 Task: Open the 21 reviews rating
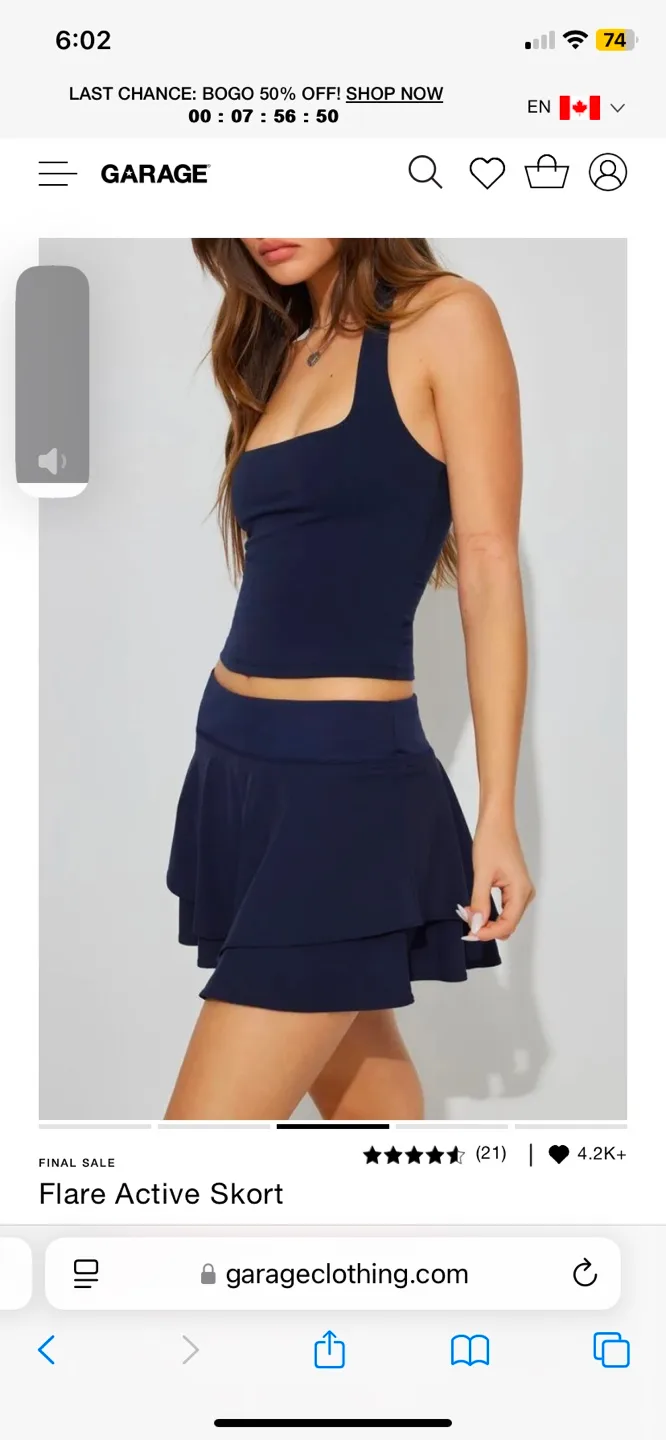click(434, 1155)
